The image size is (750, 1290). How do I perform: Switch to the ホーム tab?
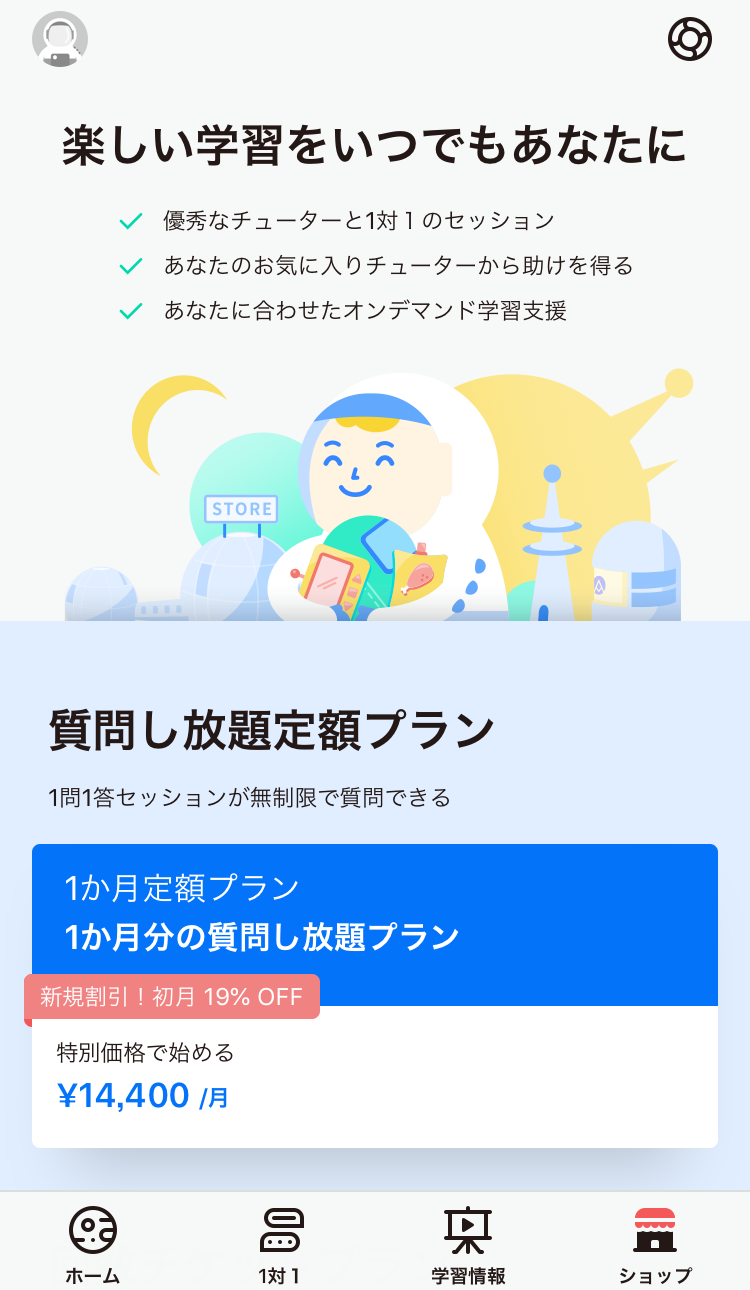tap(93, 1245)
